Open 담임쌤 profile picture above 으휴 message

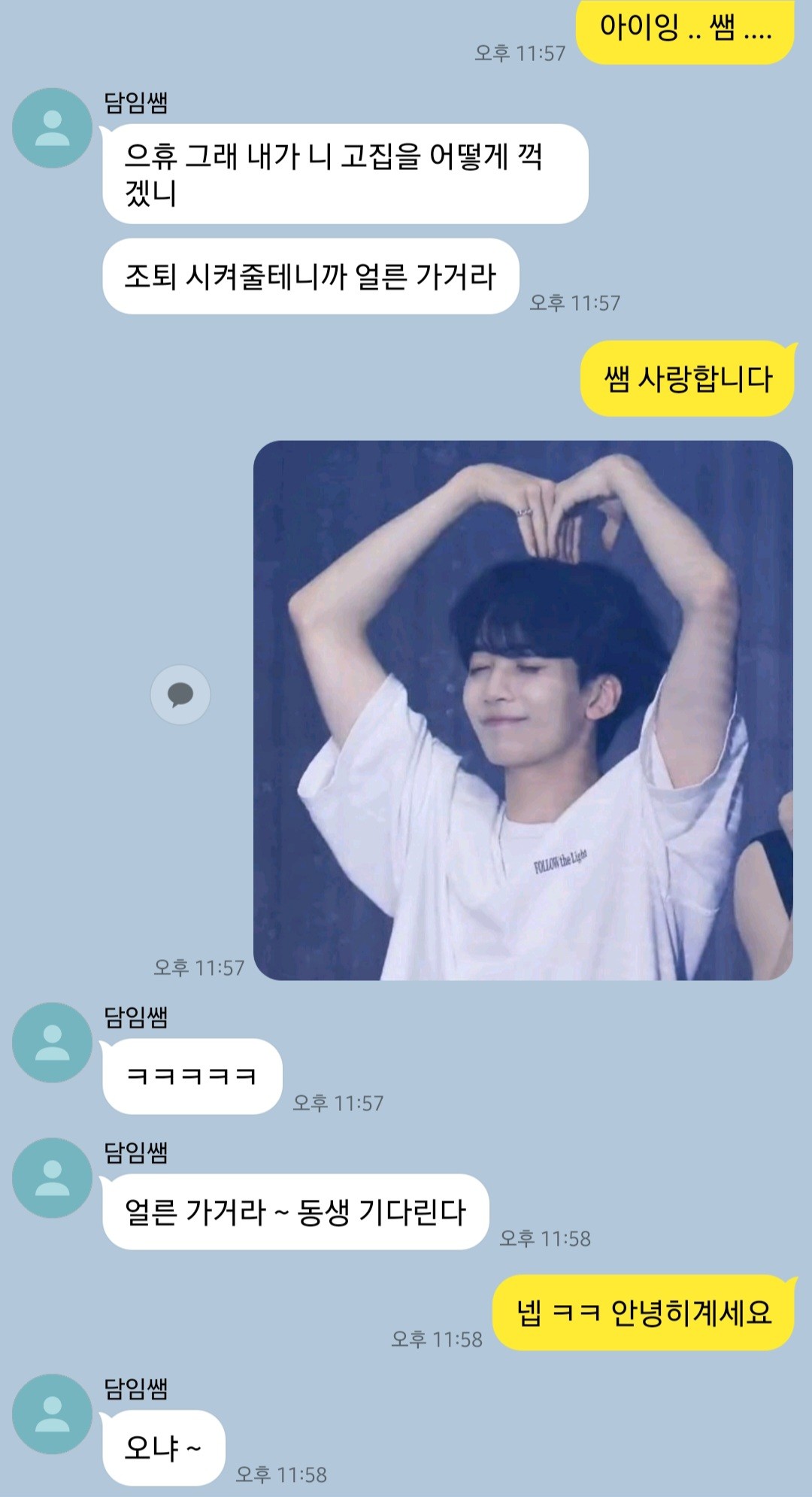tap(52, 128)
